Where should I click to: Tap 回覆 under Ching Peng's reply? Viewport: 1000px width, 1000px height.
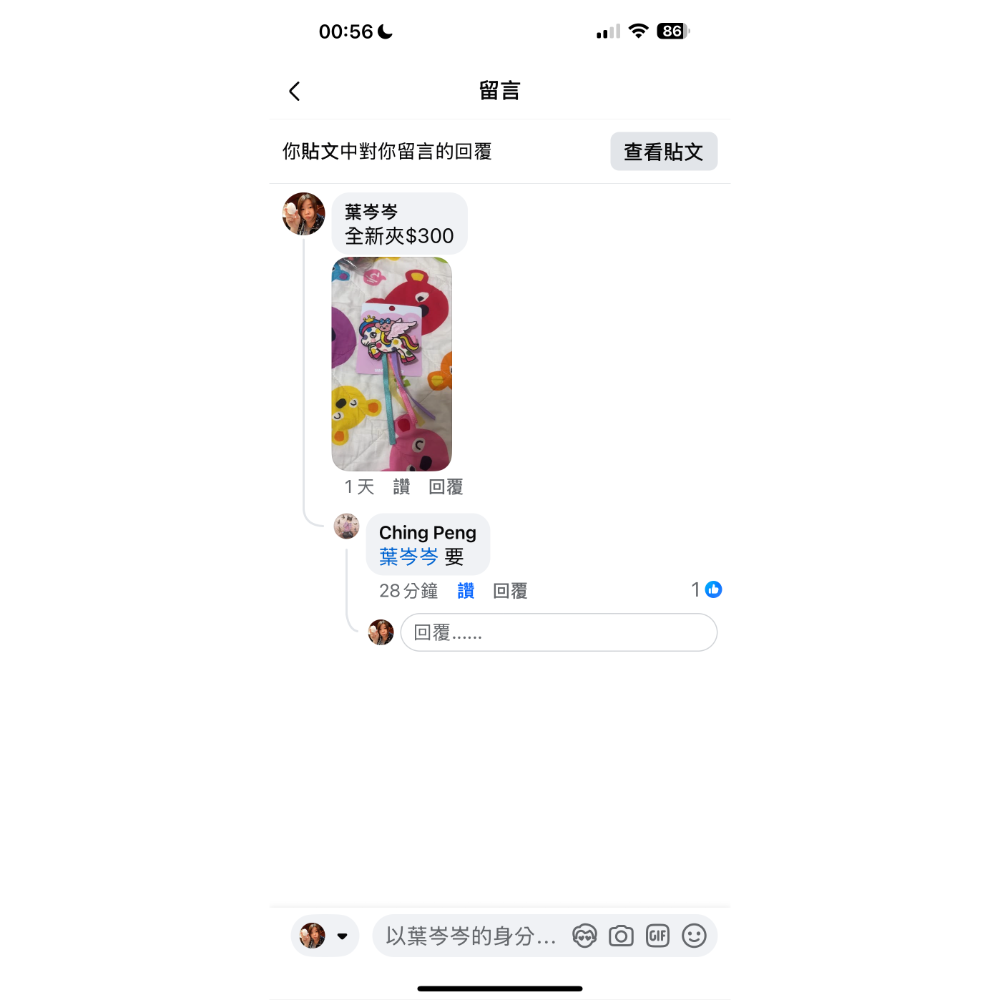click(x=510, y=591)
